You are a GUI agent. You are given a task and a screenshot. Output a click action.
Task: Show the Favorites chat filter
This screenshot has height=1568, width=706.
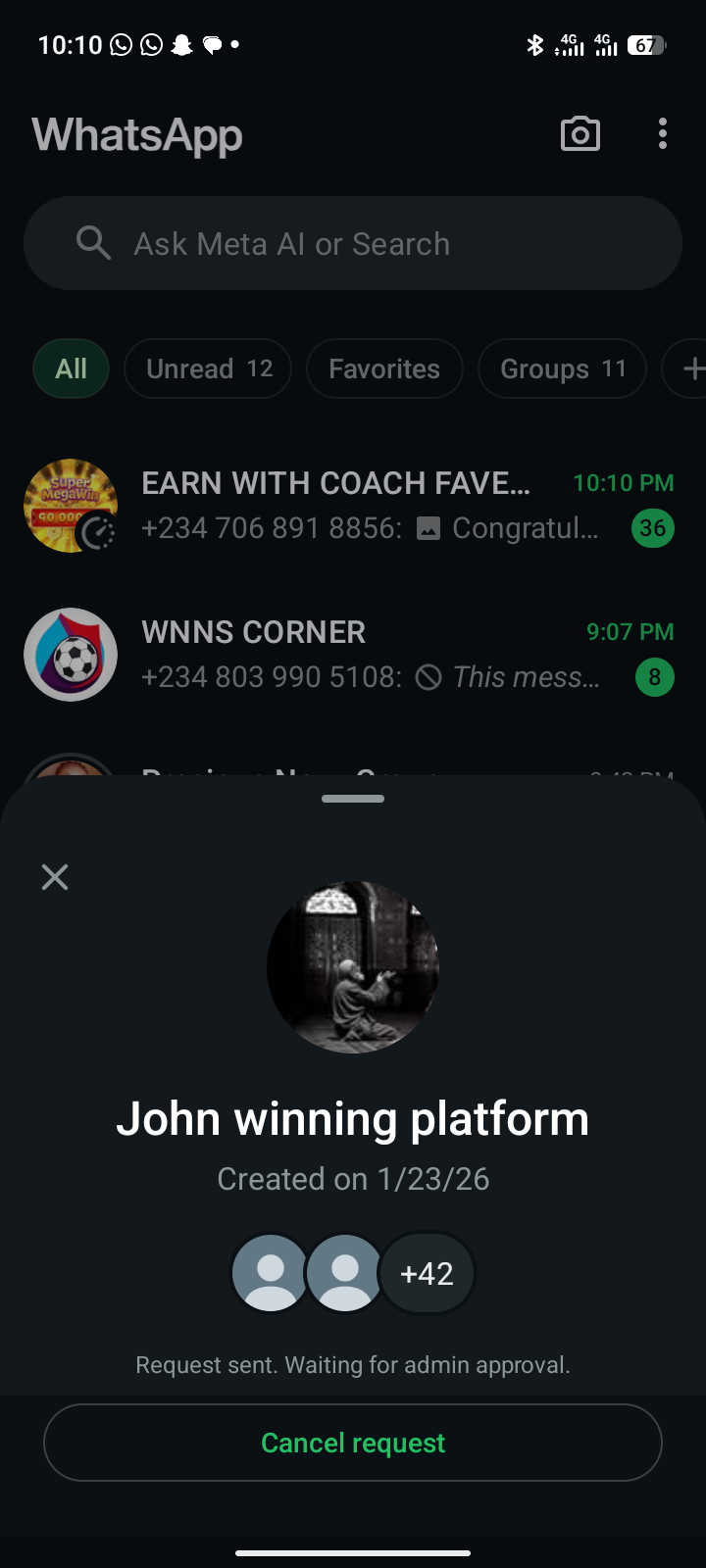tap(383, 368)
